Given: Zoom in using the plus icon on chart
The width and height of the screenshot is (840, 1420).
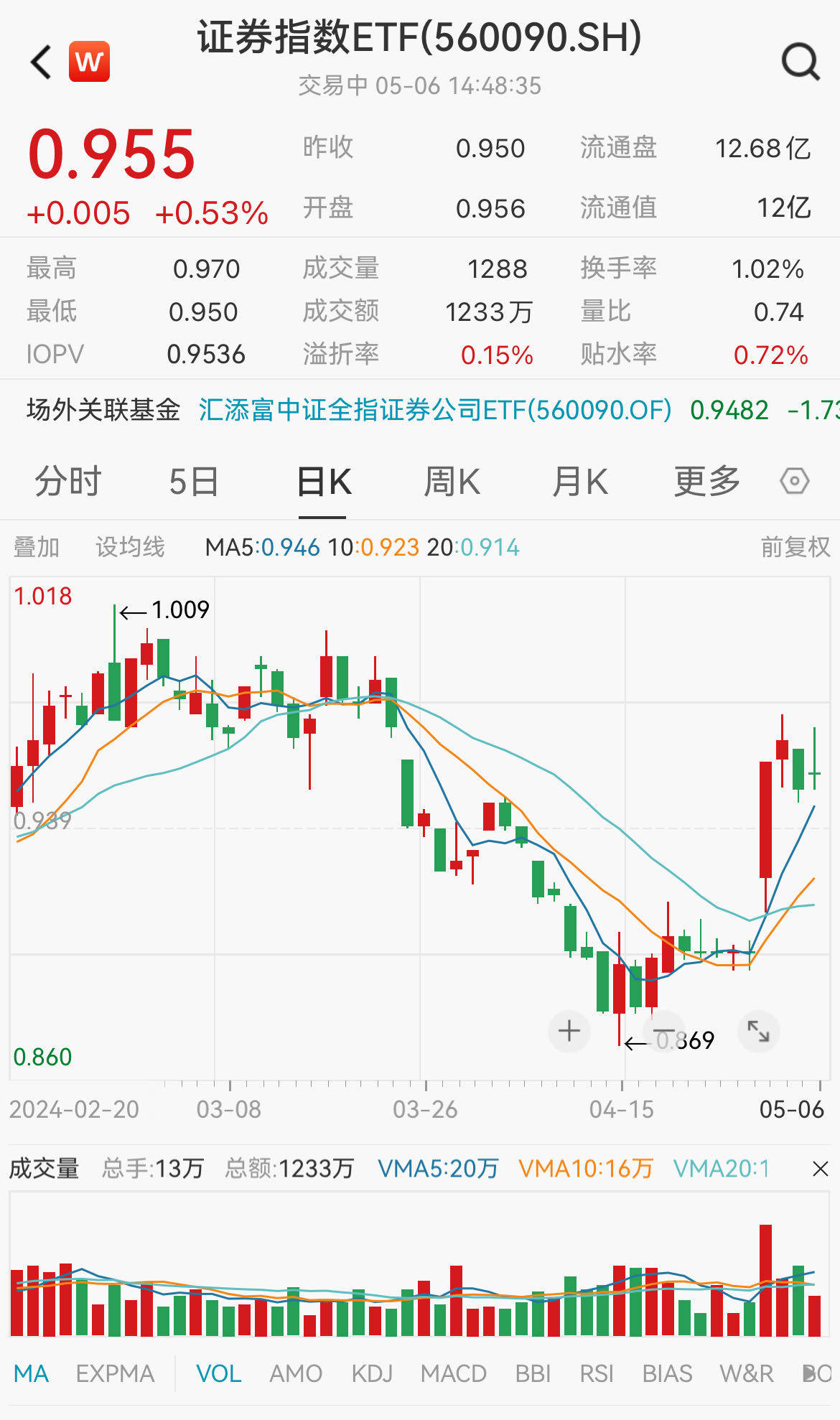Looking at the screenshot, I should point(568,1031).
